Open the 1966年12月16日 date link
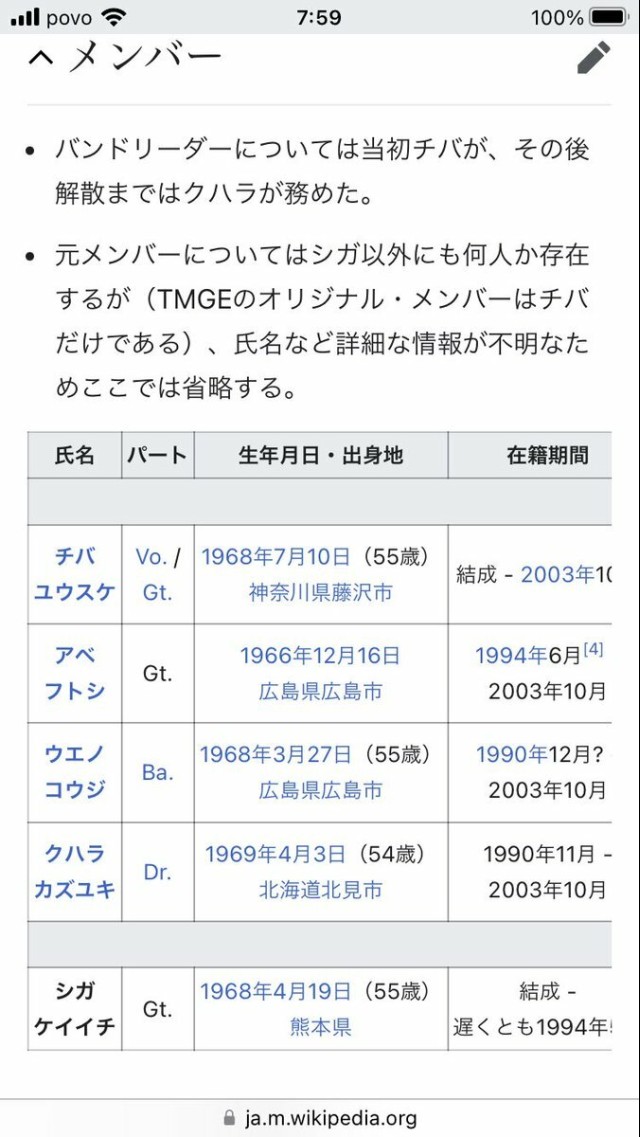640x1137 pixels. (x=320, y=656)
